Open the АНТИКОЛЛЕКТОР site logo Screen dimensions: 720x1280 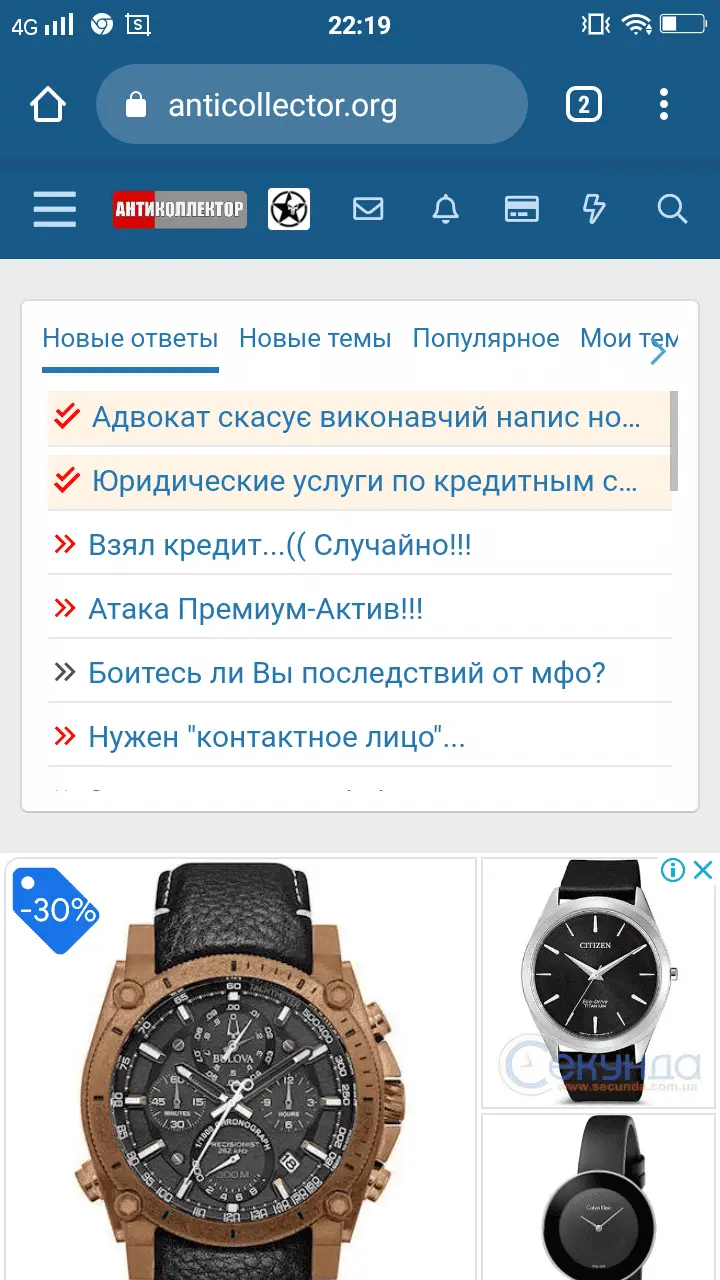click(179, 209)
